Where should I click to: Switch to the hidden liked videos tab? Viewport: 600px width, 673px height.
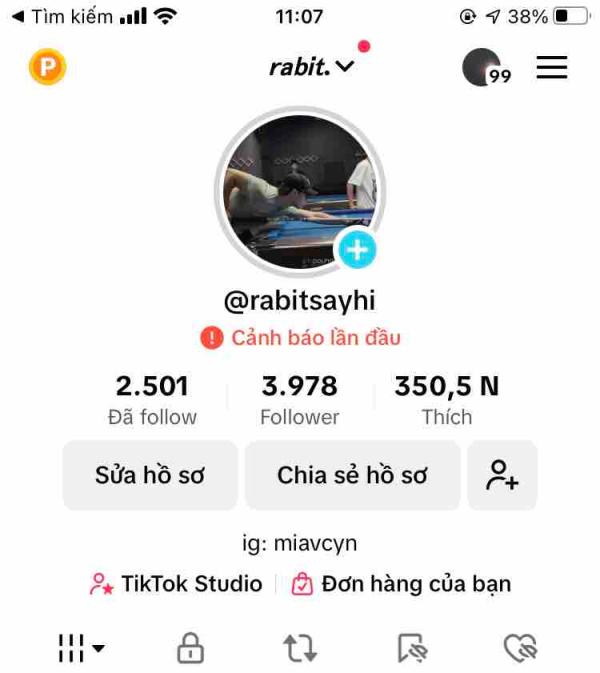pos(521,648)
